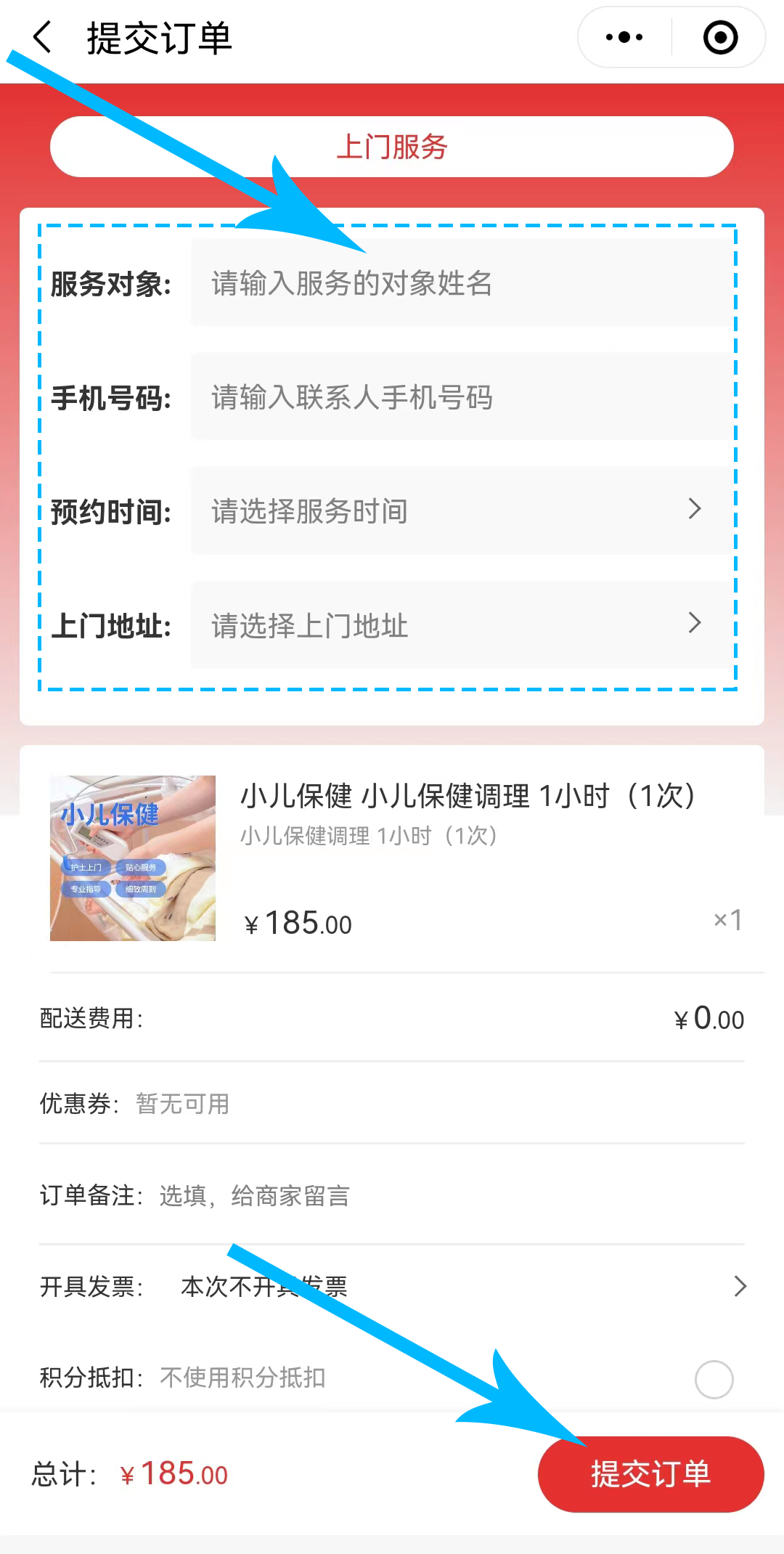Submit the order with the red 提交订单 button

coord(650,1474)
